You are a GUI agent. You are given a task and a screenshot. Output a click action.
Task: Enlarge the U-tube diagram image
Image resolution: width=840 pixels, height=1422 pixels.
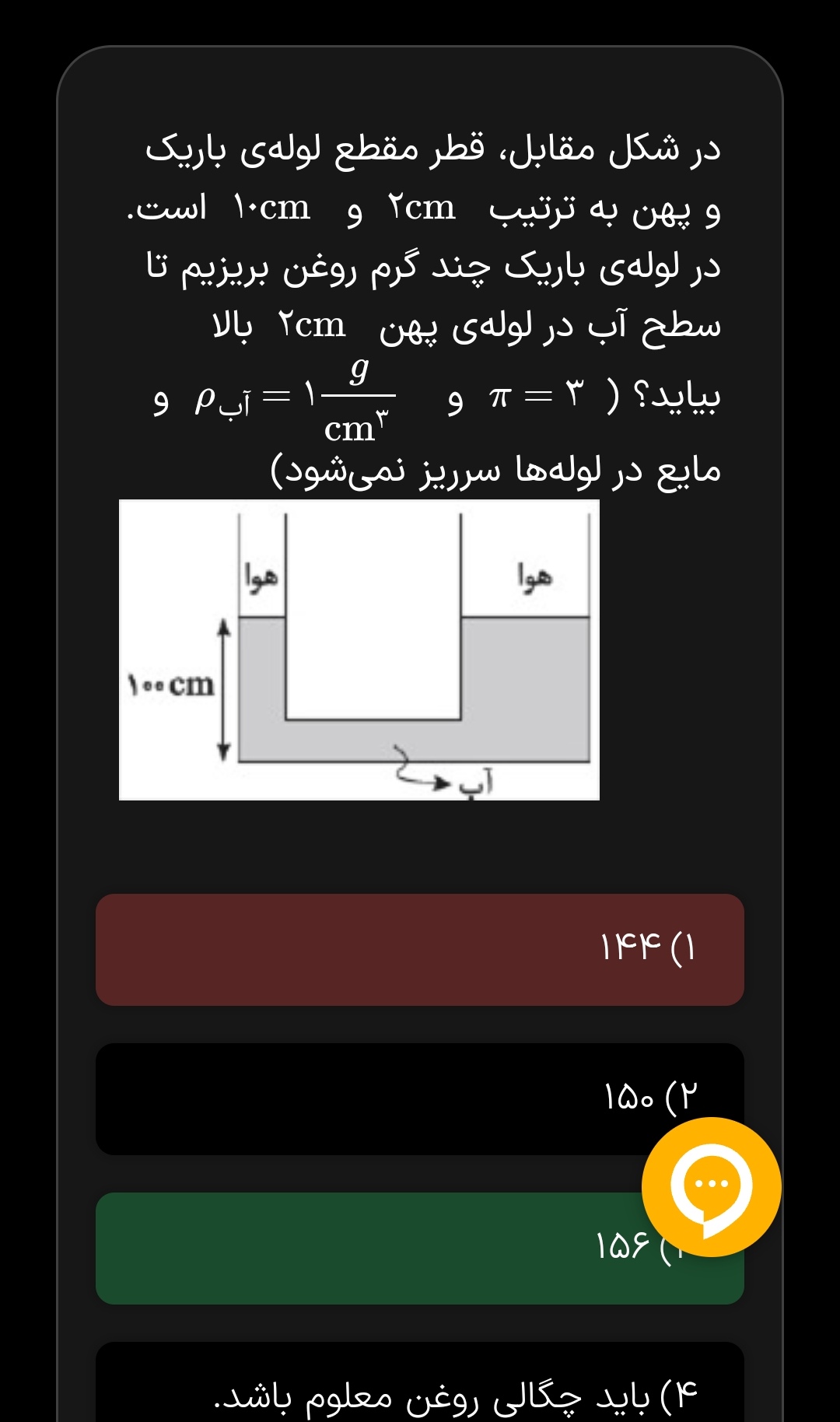coord(359,650)
